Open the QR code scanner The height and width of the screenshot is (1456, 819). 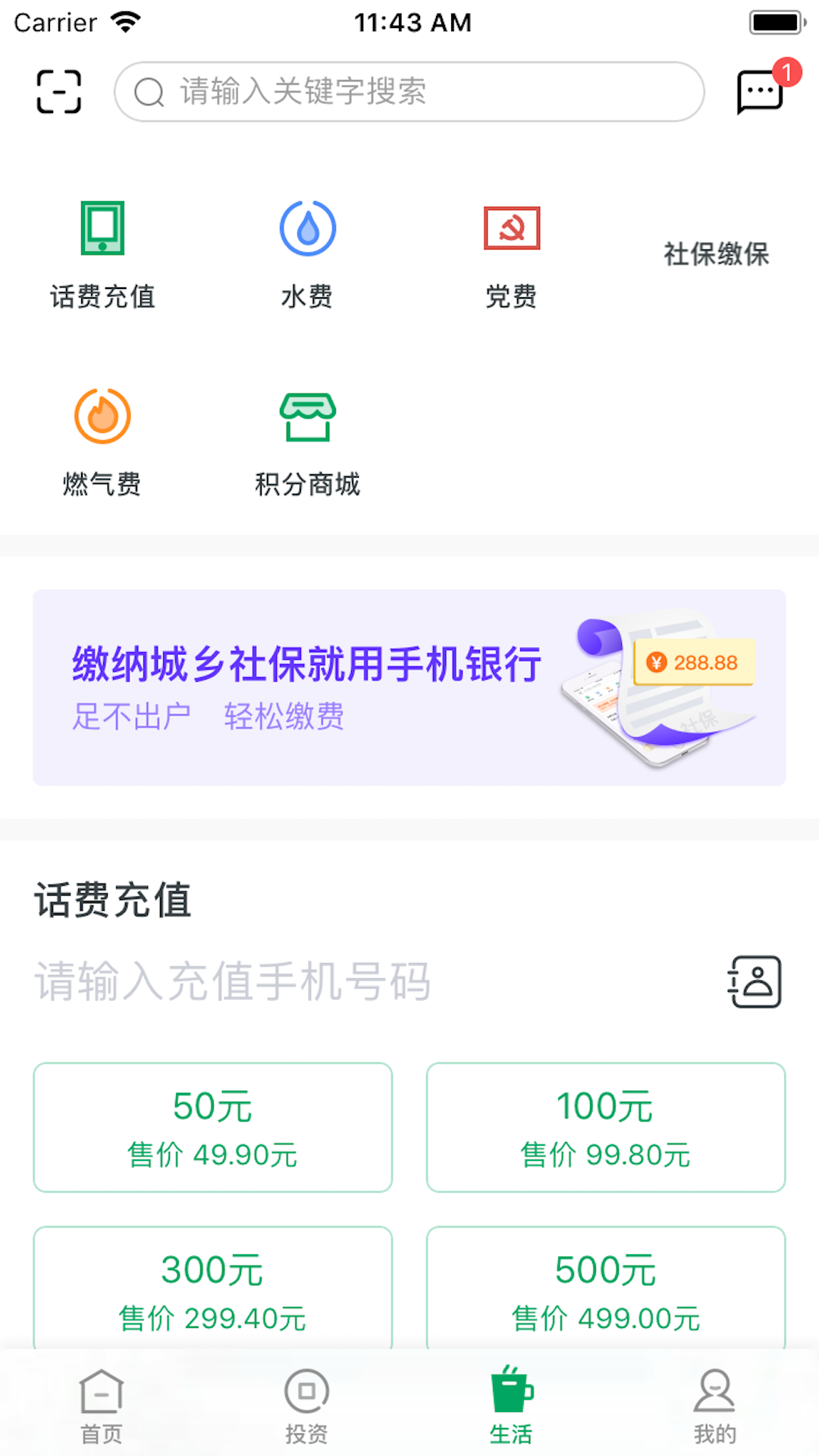coord(58,91)
